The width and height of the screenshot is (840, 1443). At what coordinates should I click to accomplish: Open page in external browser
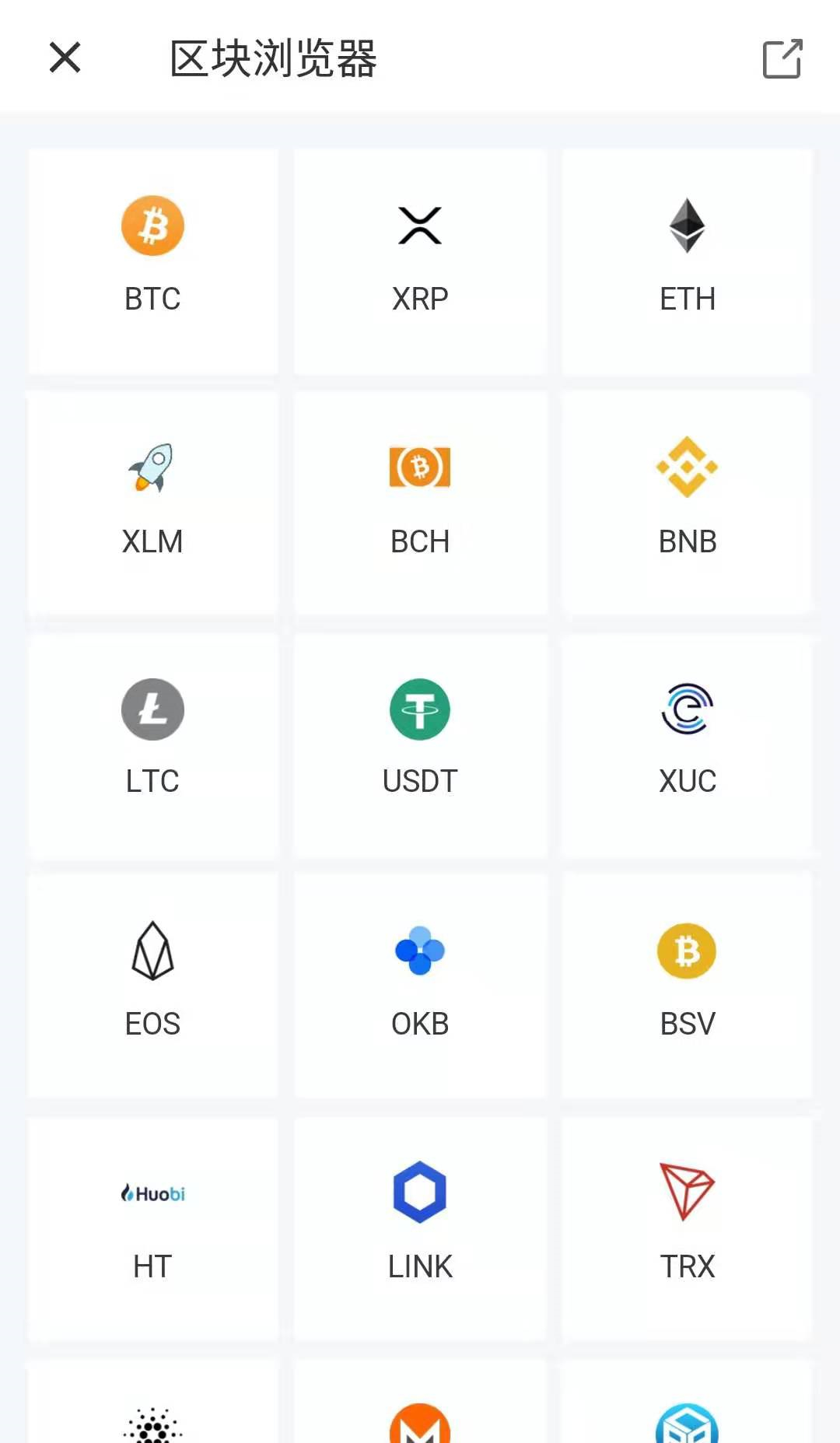click(782, 58)
